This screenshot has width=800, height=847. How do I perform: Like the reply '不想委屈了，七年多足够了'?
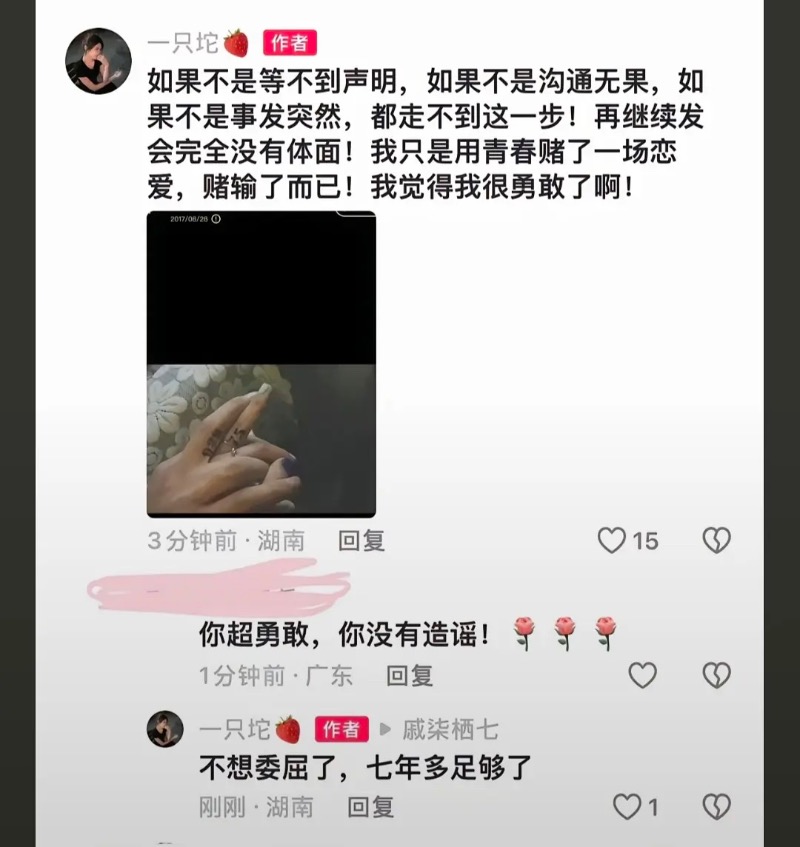coord(627,806)
